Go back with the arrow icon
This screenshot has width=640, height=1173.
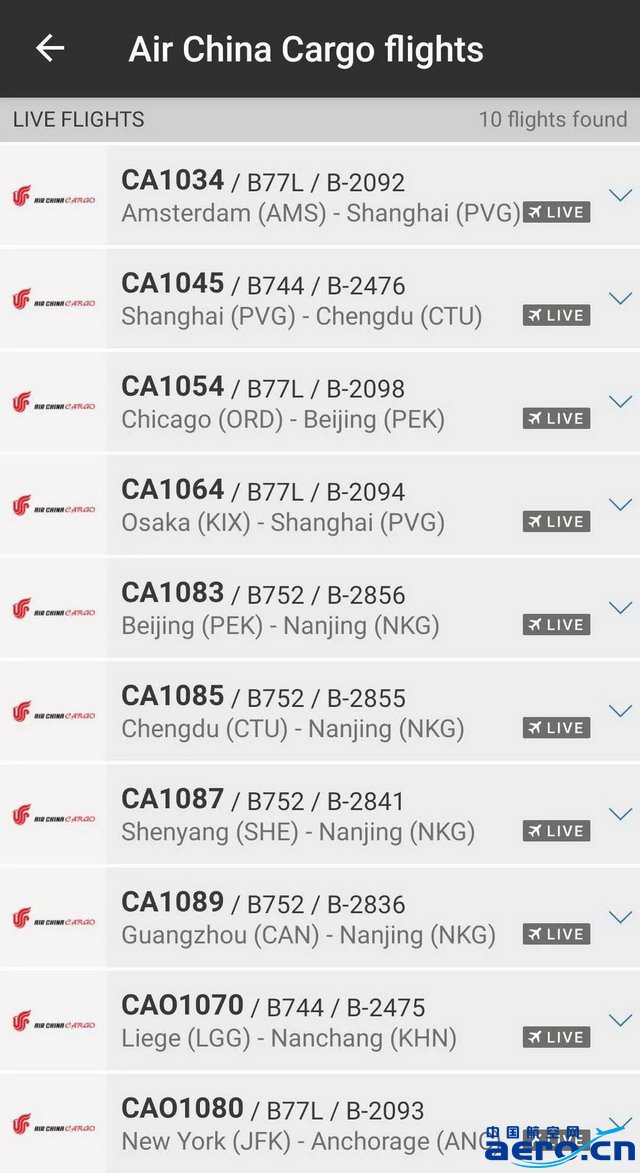click(x=50, y=49)
